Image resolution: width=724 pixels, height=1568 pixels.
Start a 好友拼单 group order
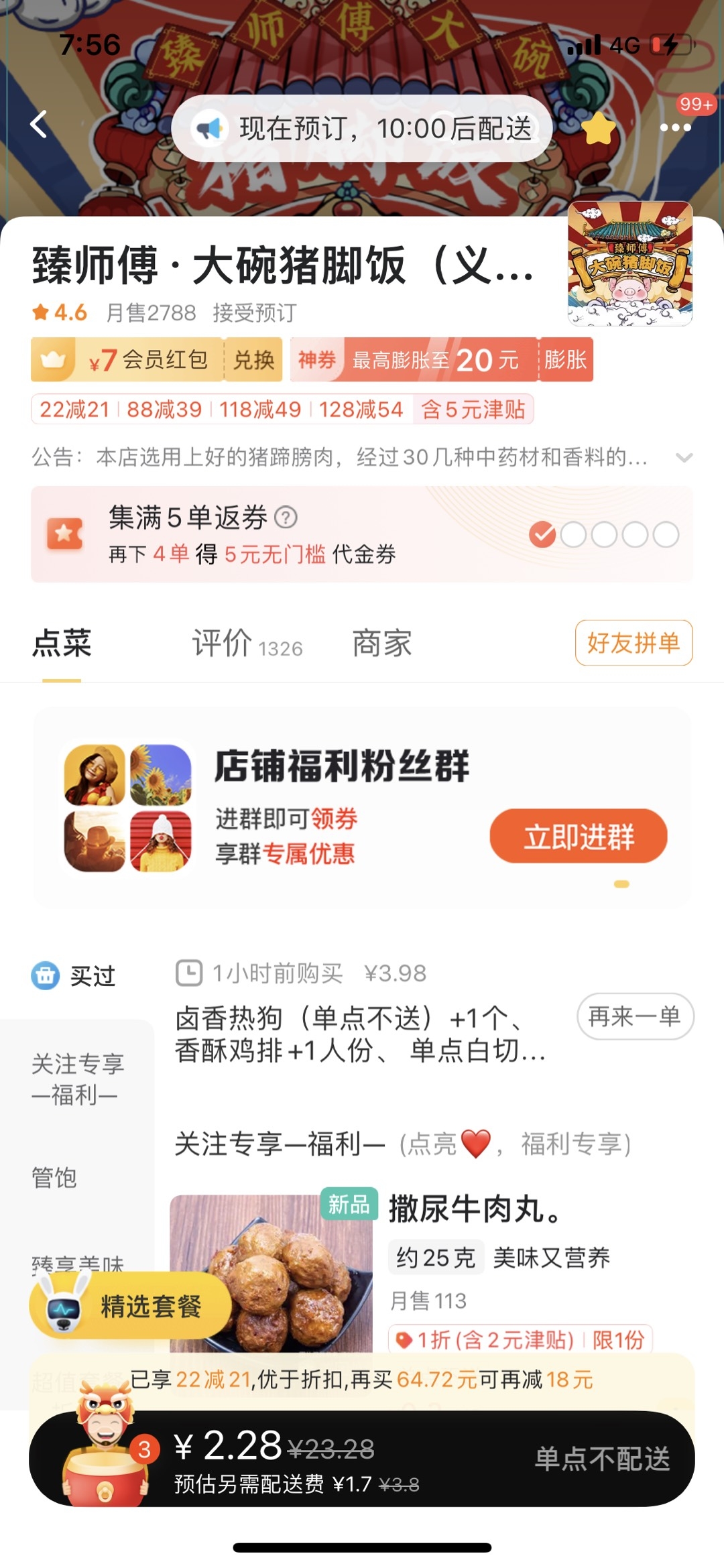tap(633, 643)
